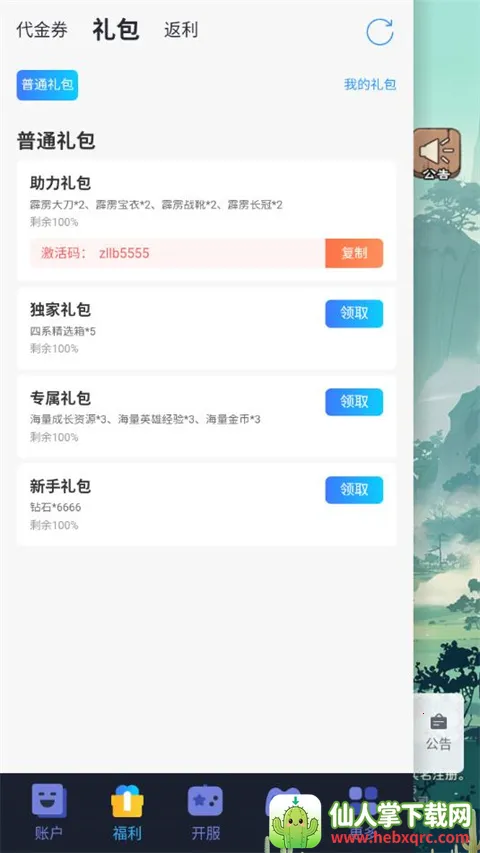Image resolution: width=480 pixels, height=853 pixels.
Task: Copy the activation code zllb5555
Action: [354, 253]
